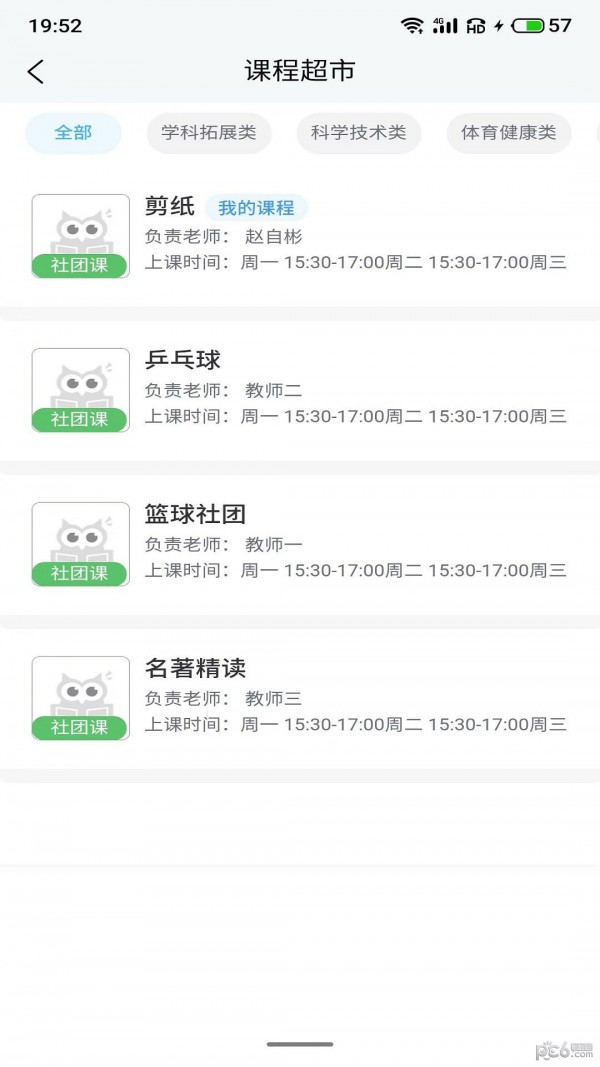Filter courses by 学科拓展类
The height and width of the screenshot is (1067, 600).
tap(209, 133)
